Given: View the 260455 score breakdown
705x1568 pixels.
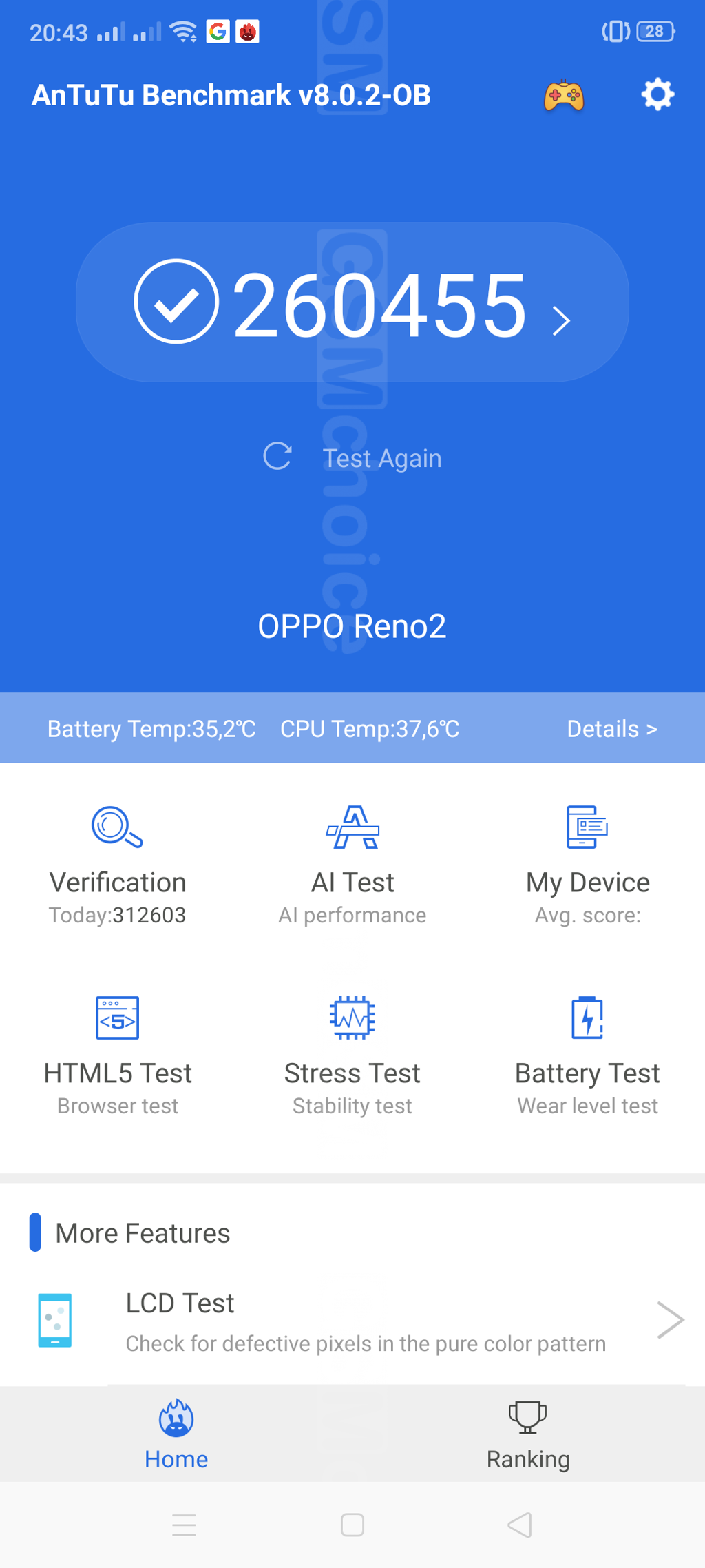Looking at the screenshot, I should pos(352,303).
